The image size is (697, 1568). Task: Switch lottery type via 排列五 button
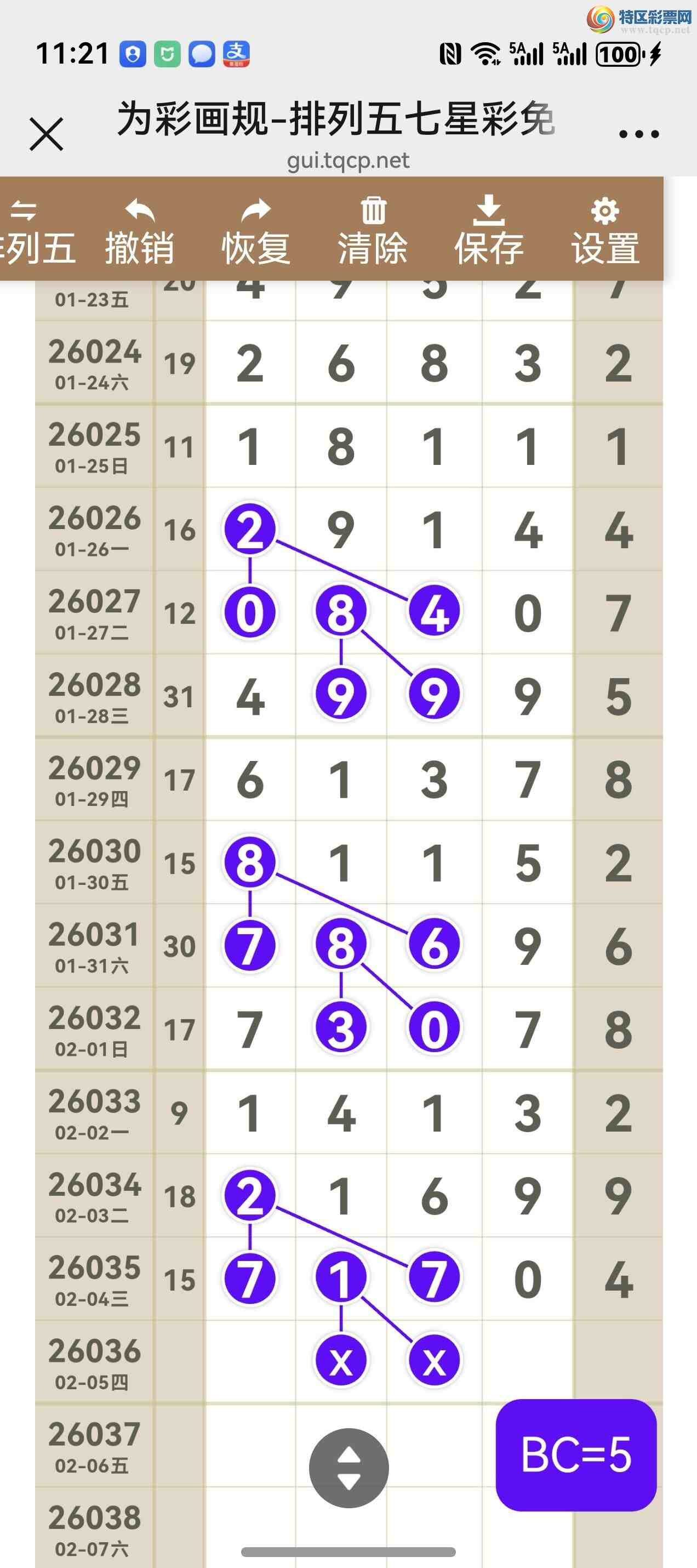pos(33,231)
